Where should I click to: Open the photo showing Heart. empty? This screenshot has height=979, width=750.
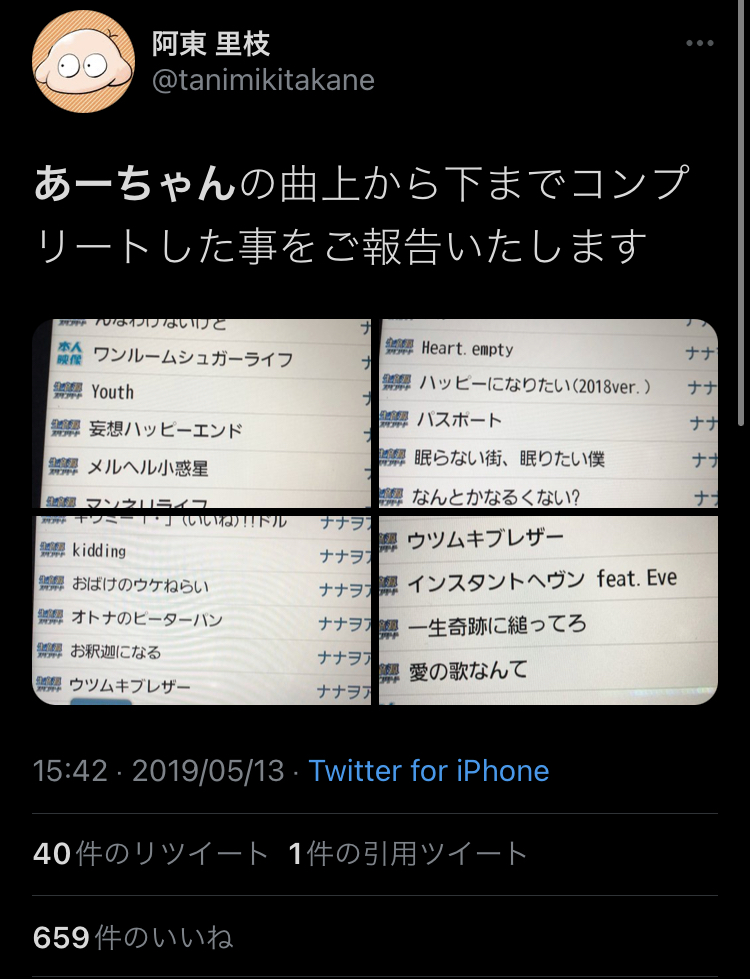pos(548,413)
